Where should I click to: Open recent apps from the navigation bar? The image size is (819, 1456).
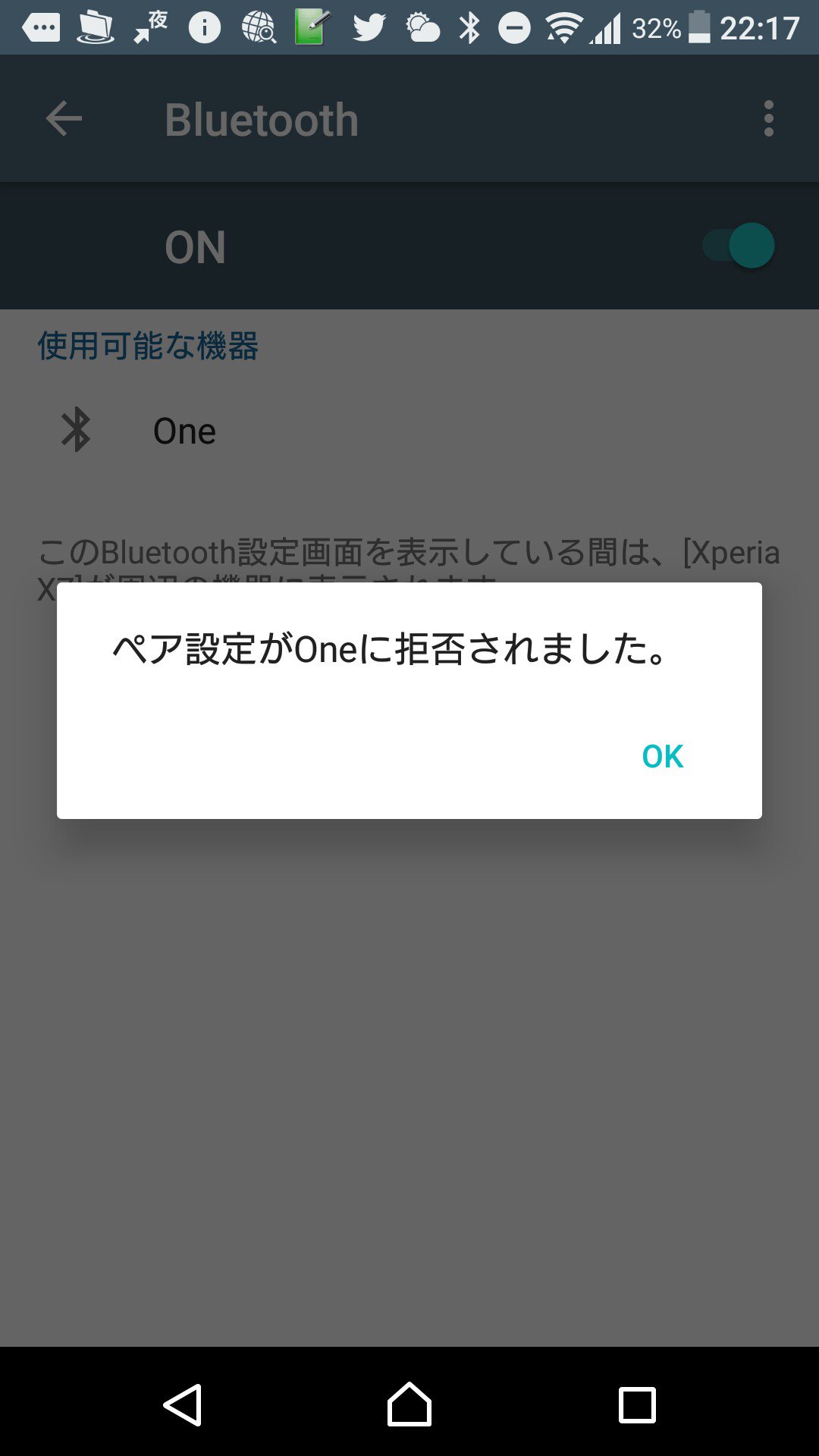click(637, 1405)
